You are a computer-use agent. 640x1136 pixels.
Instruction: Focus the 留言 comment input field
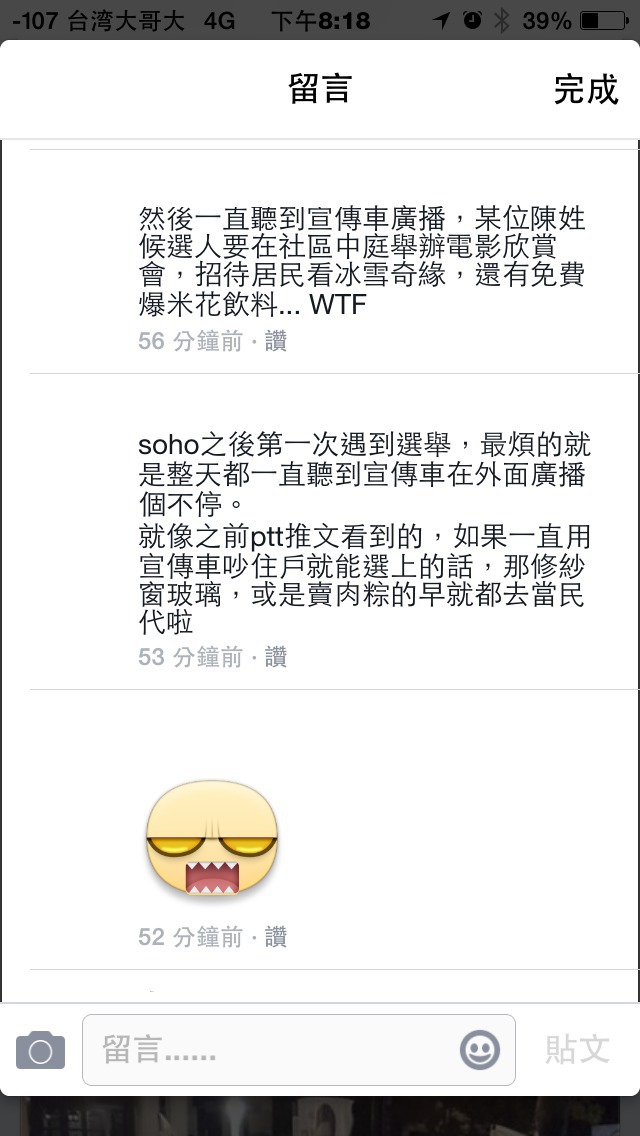(270, 1050)
